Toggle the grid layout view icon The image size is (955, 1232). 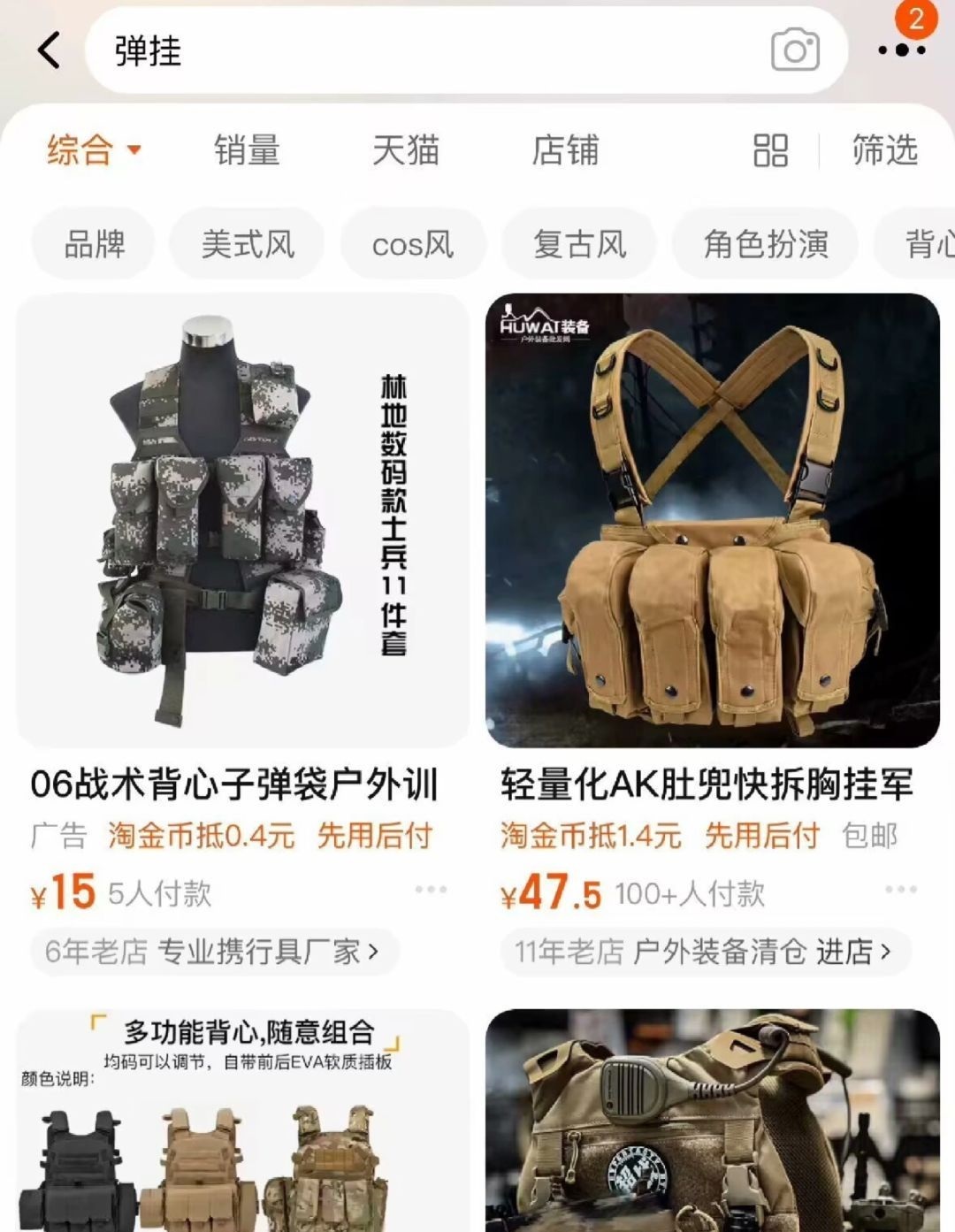coord(770,150)
